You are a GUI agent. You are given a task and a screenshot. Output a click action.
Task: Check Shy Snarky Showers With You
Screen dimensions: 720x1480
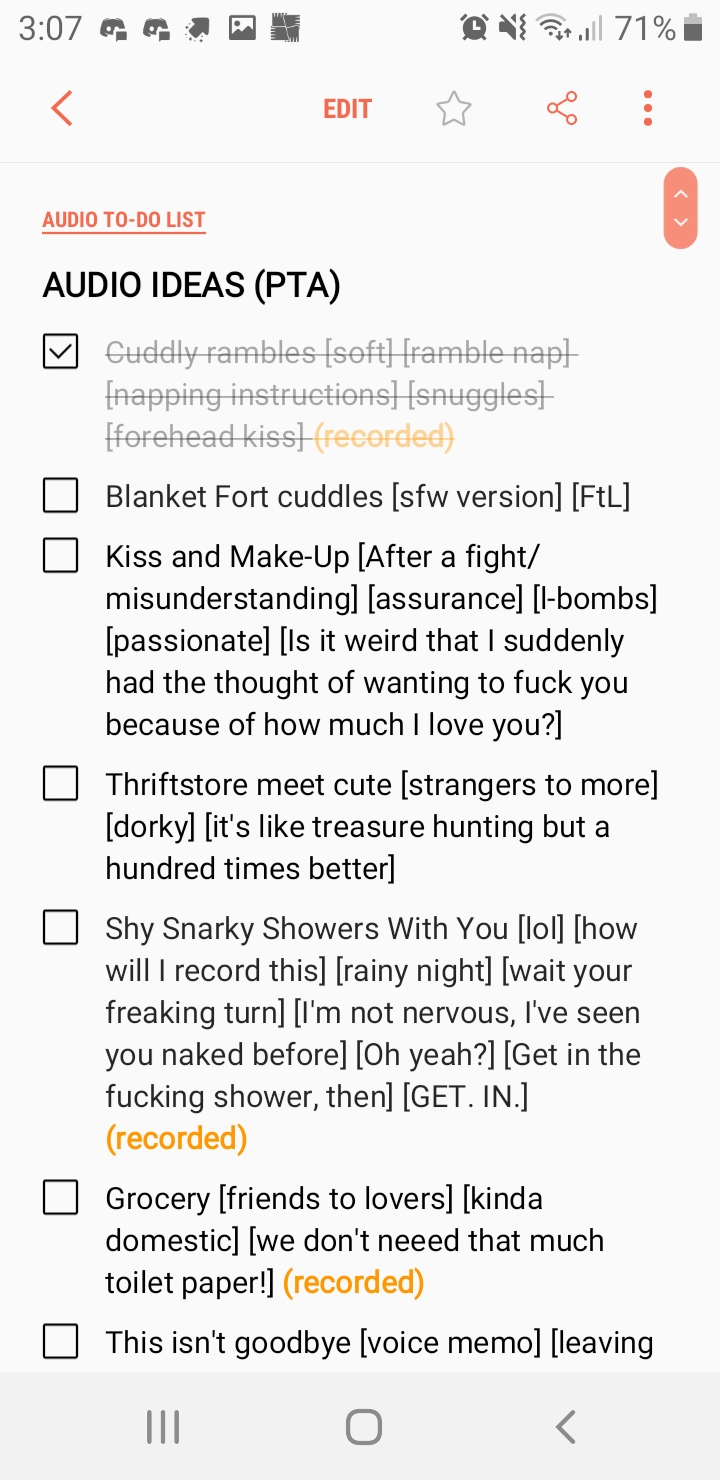61,927
